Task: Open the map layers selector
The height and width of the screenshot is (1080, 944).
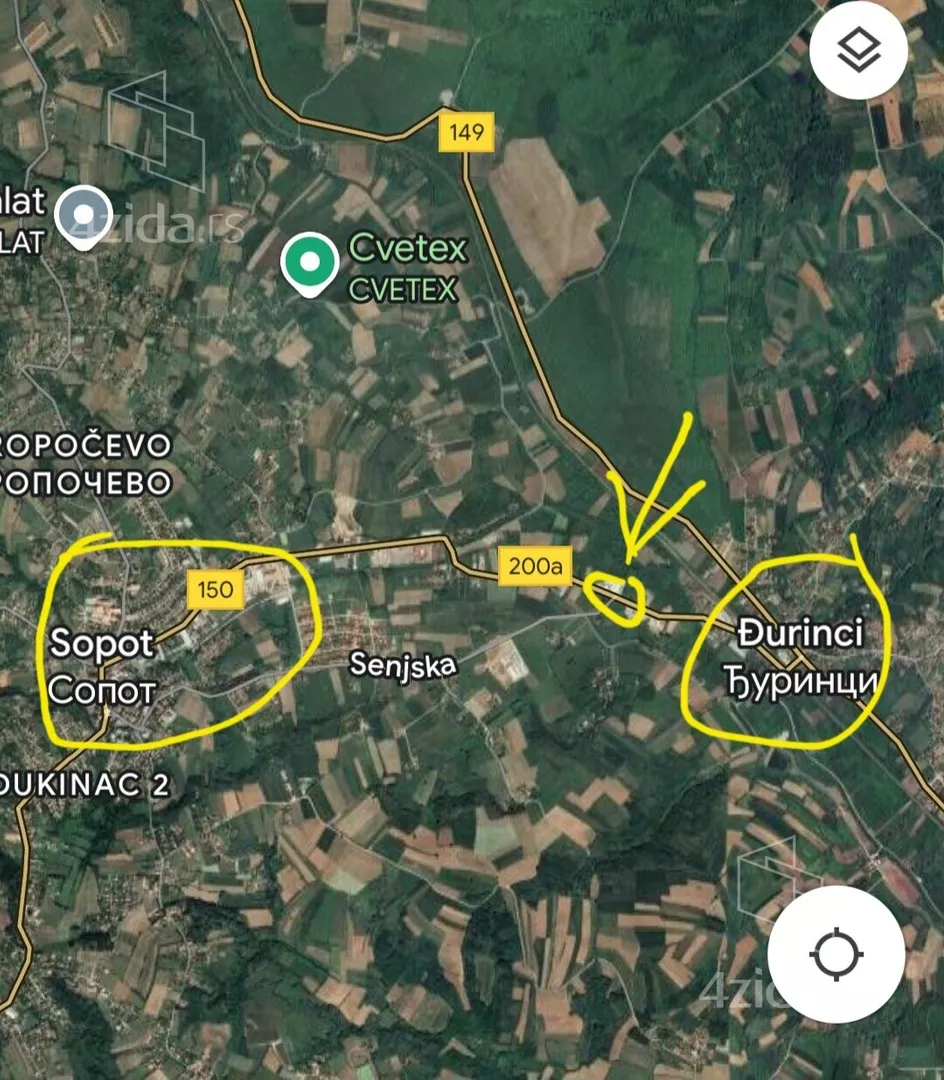Action: point(858,50)
